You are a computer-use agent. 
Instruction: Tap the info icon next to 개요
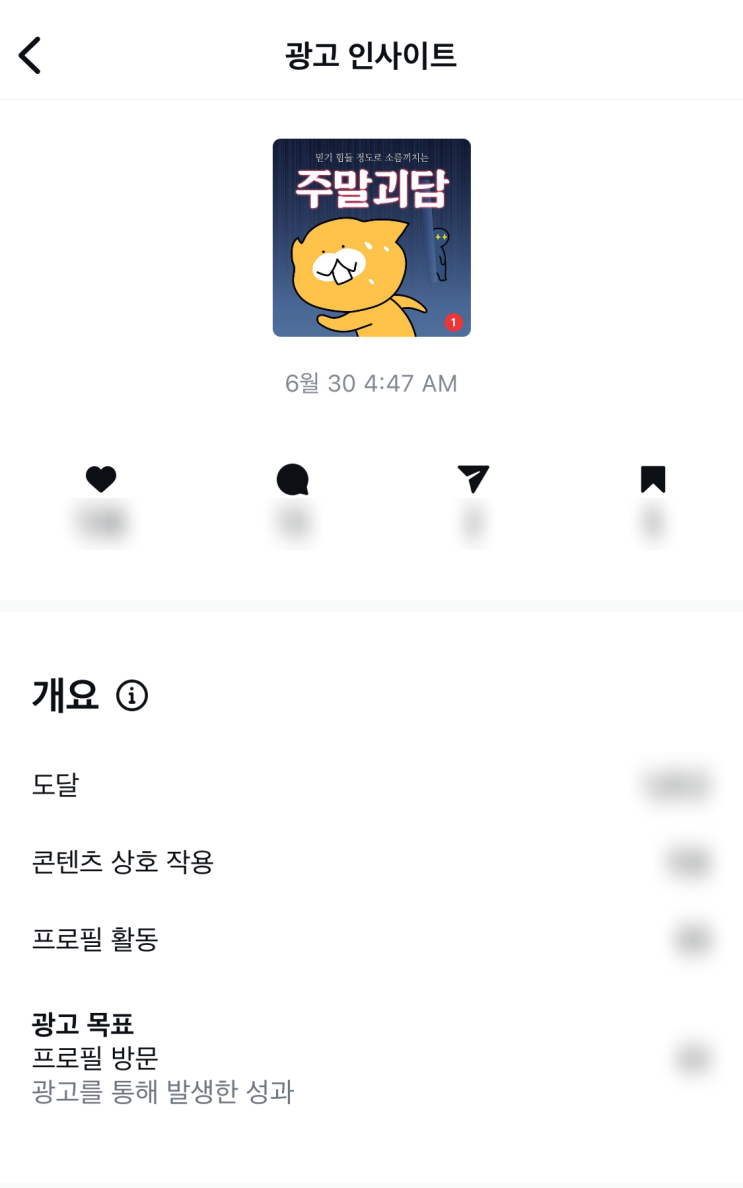point(132,695)
